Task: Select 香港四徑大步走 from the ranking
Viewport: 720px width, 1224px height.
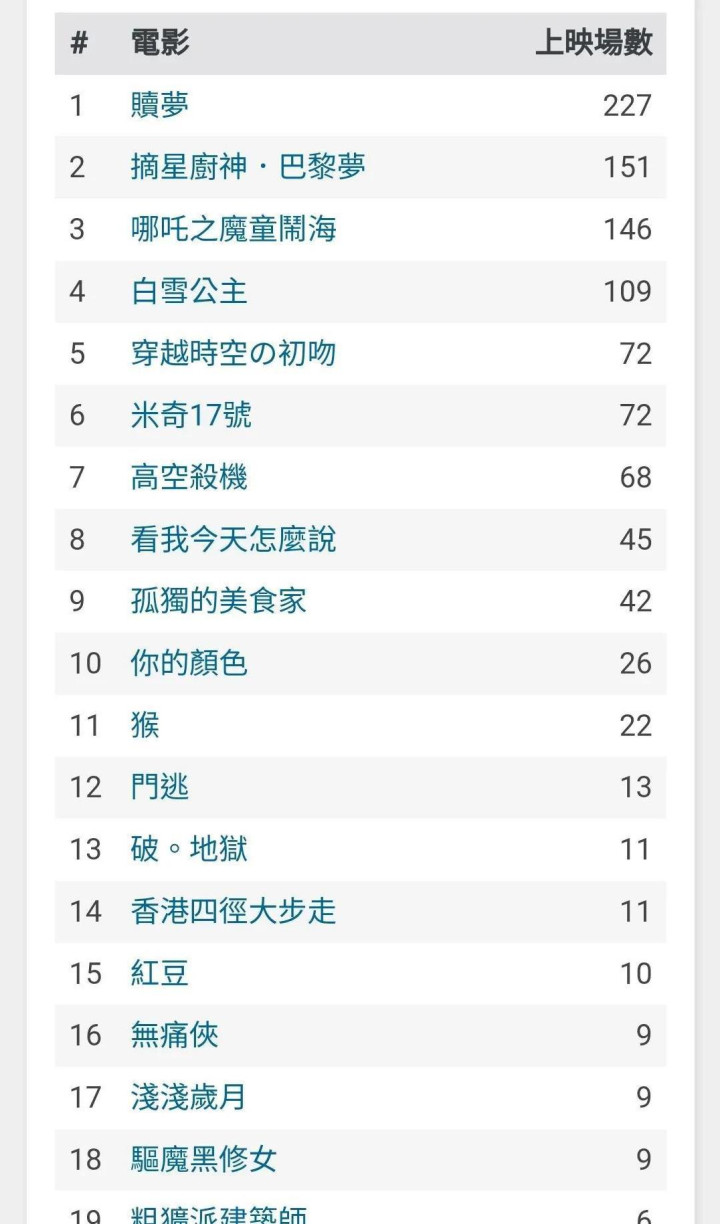Action: 234,911
